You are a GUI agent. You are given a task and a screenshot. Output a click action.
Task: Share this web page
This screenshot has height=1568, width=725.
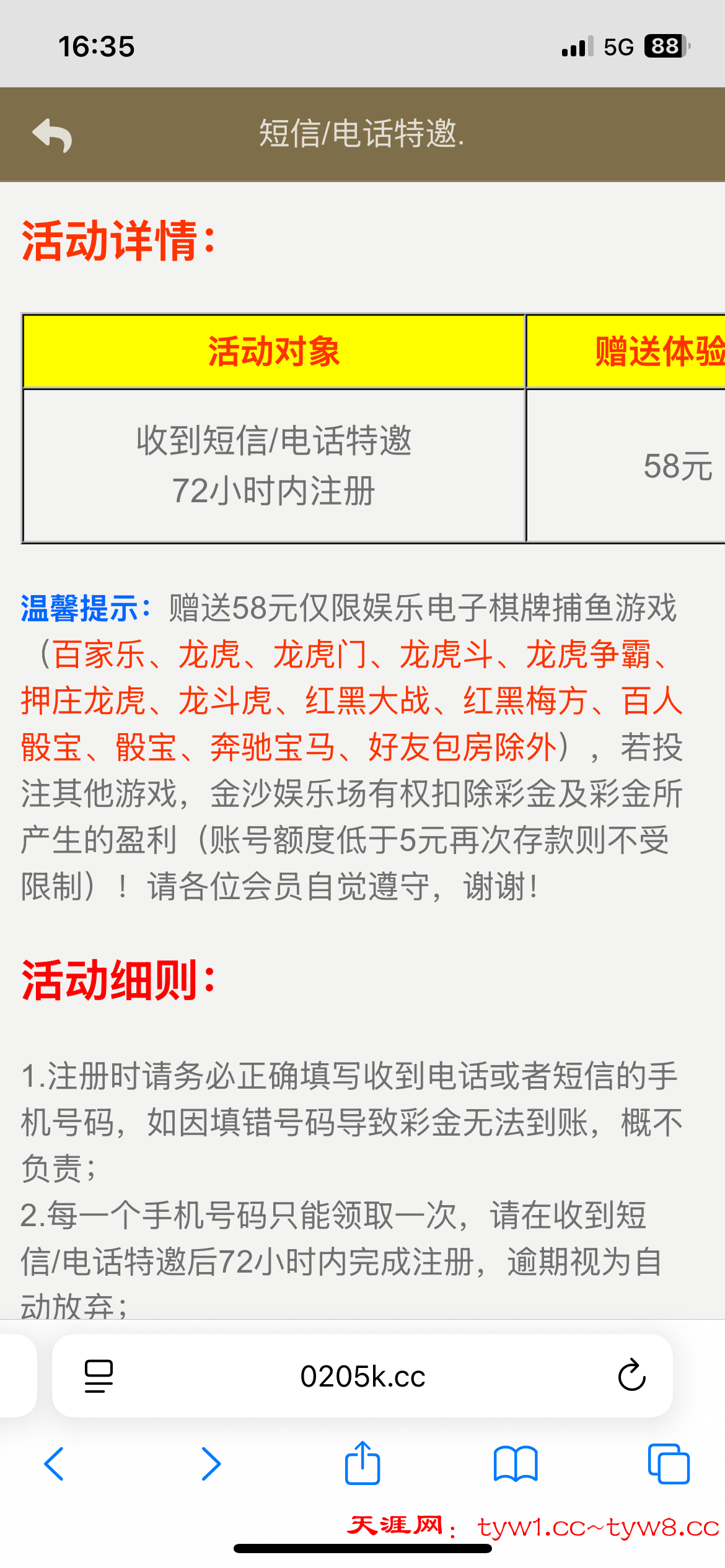coord(362,1463)
